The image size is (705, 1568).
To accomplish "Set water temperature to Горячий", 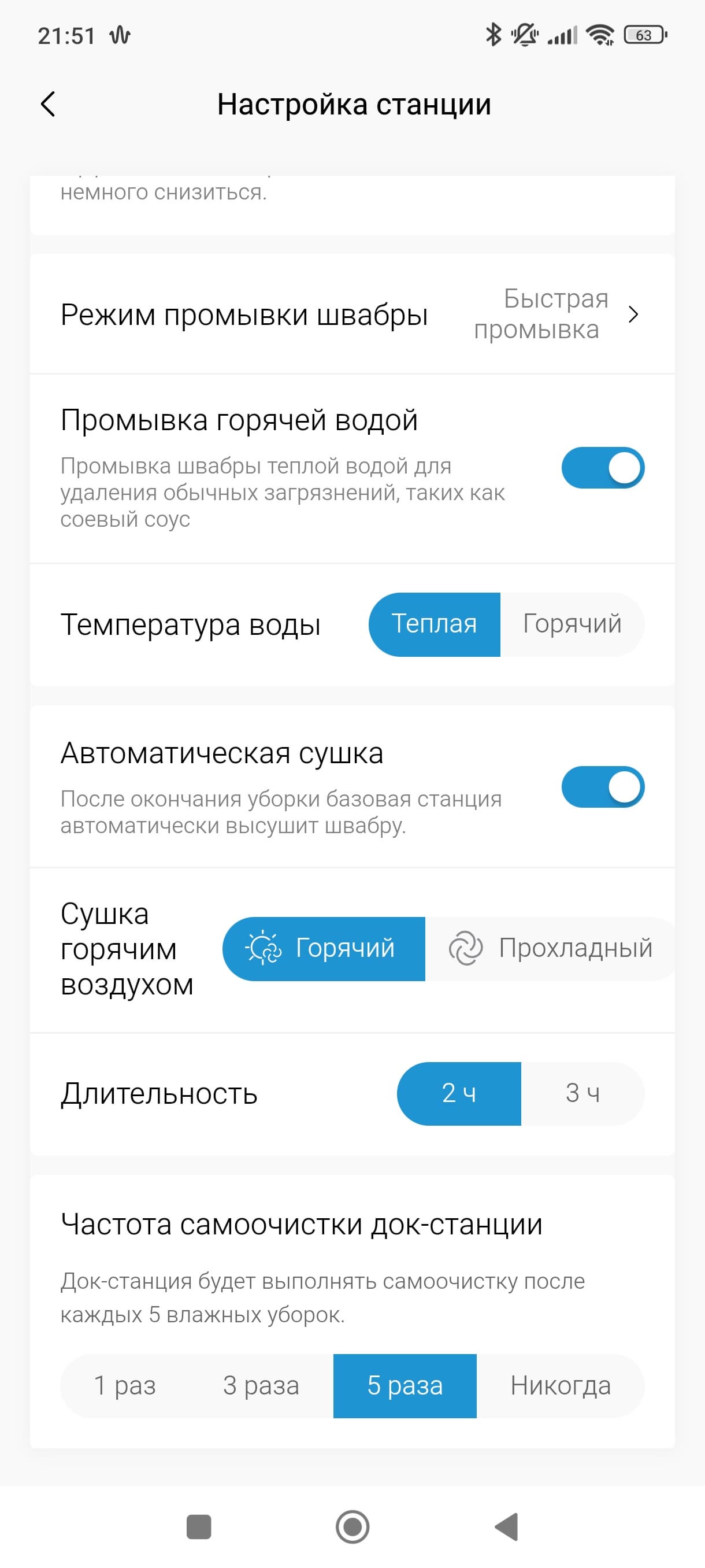I will click(571, 624).
